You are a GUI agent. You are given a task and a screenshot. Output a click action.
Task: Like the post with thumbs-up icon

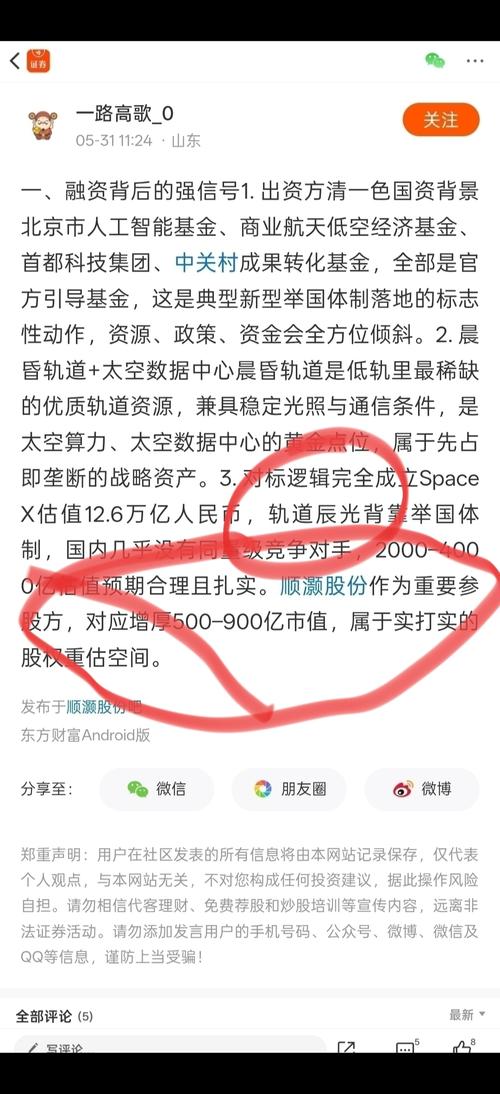(464, 1046)
